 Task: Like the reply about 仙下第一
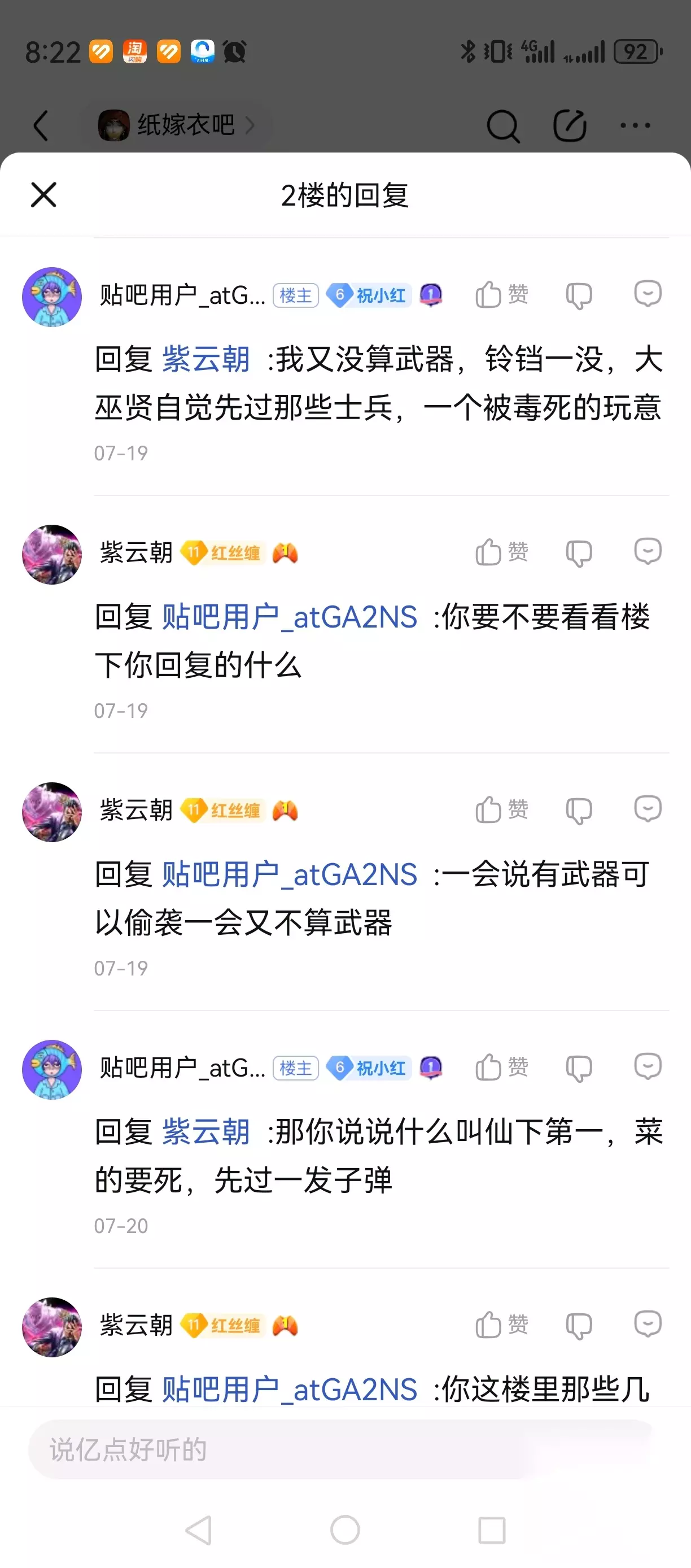point(501,1068)
